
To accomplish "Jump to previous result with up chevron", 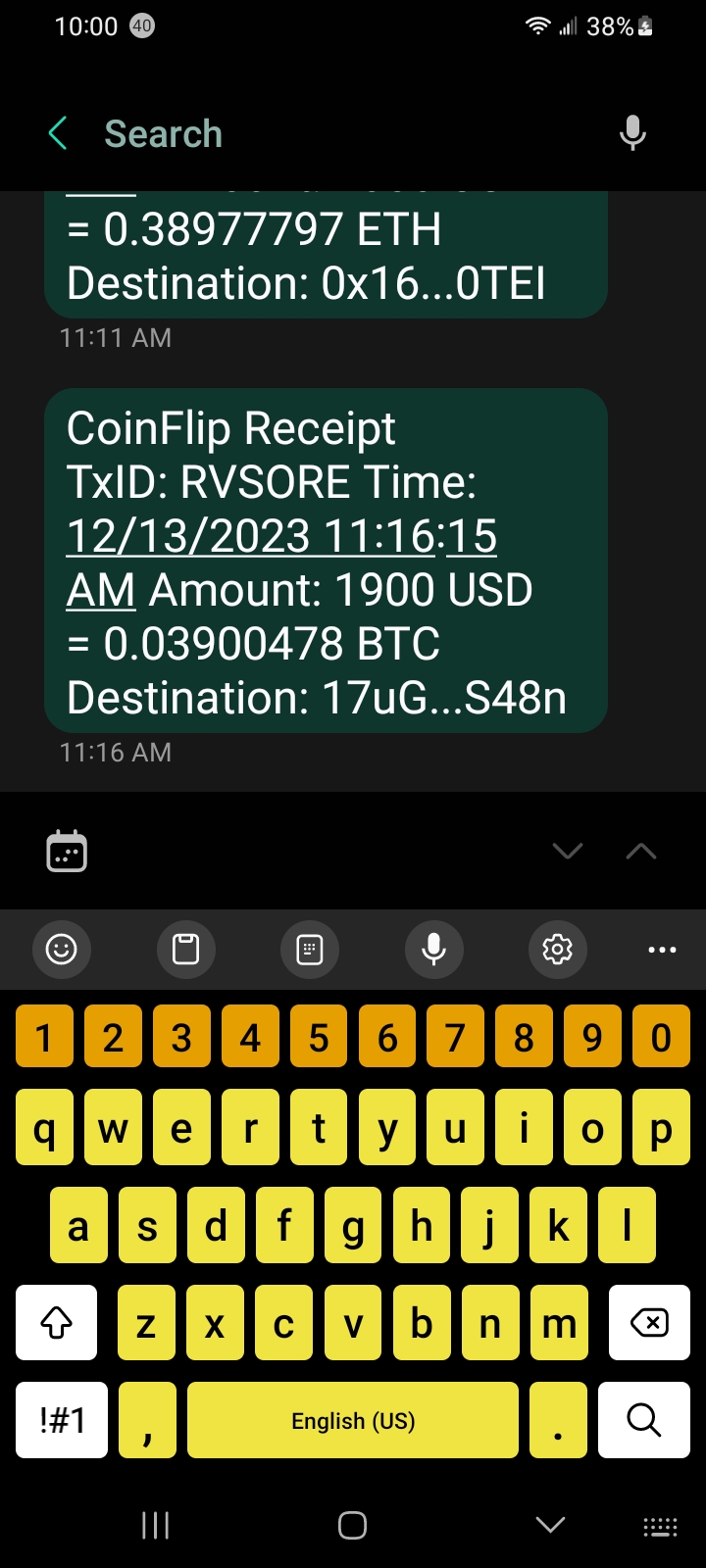I will click(640, 851).
